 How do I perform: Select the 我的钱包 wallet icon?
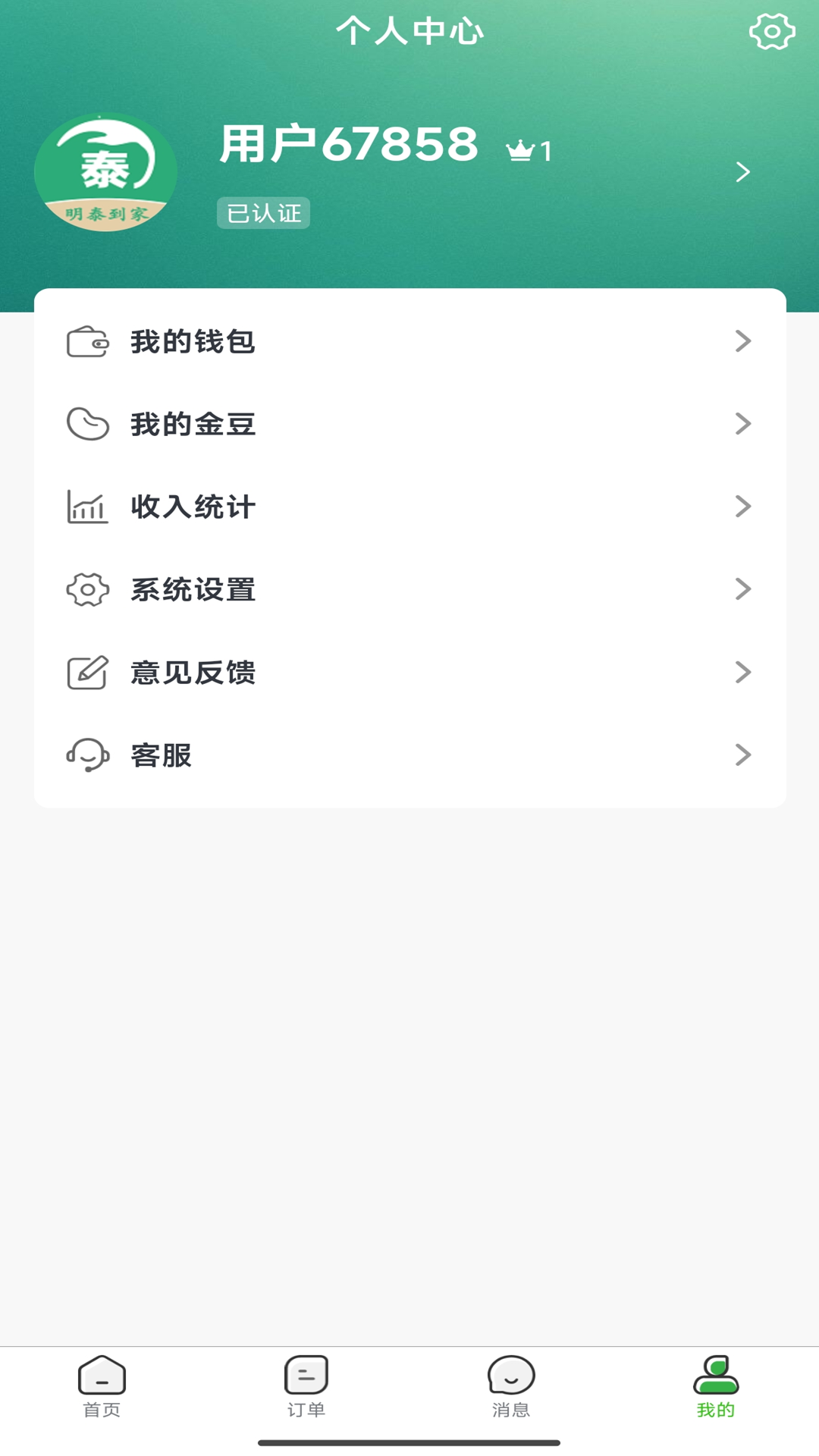pyautogui.click(x=86, y=342)
